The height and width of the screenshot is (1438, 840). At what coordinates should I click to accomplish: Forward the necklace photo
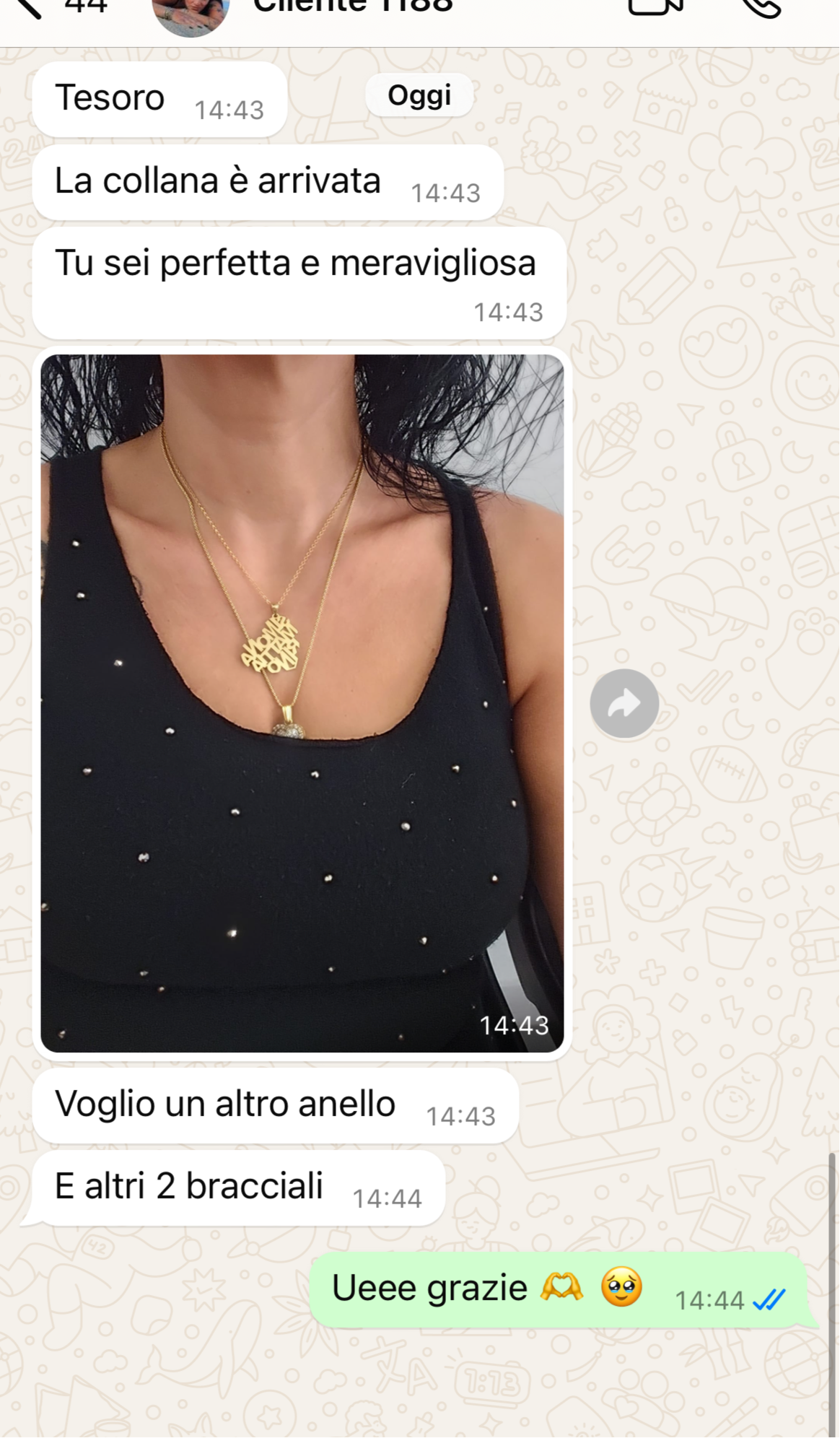point(624,703)
